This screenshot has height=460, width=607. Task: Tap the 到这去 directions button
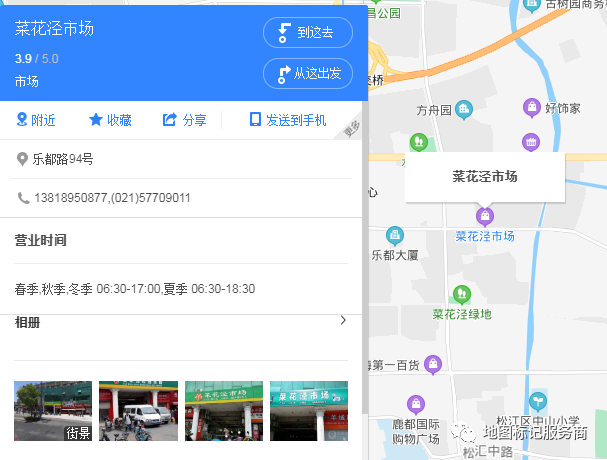pos(307,33)
